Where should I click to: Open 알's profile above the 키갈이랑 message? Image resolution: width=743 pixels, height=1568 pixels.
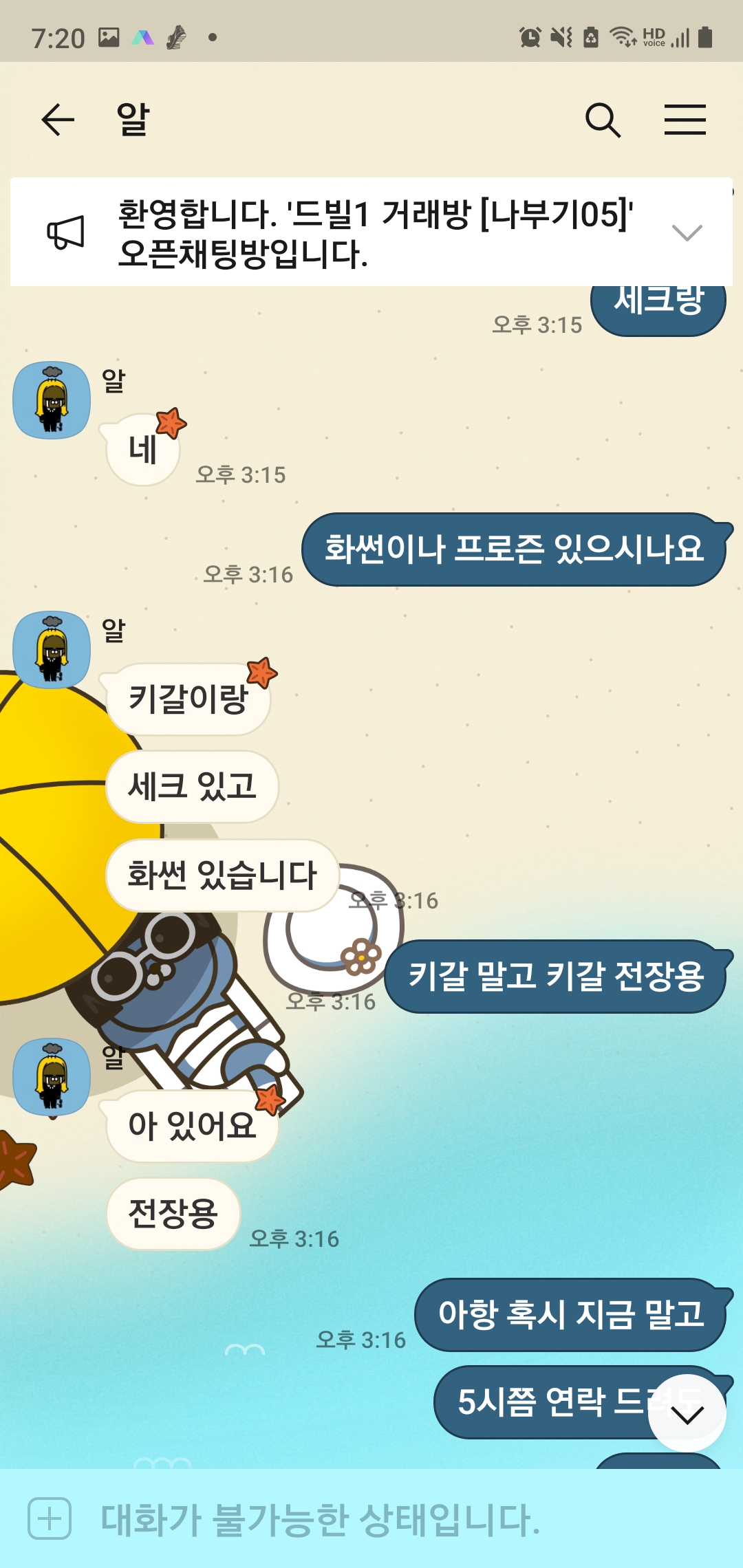click(52, 650)
